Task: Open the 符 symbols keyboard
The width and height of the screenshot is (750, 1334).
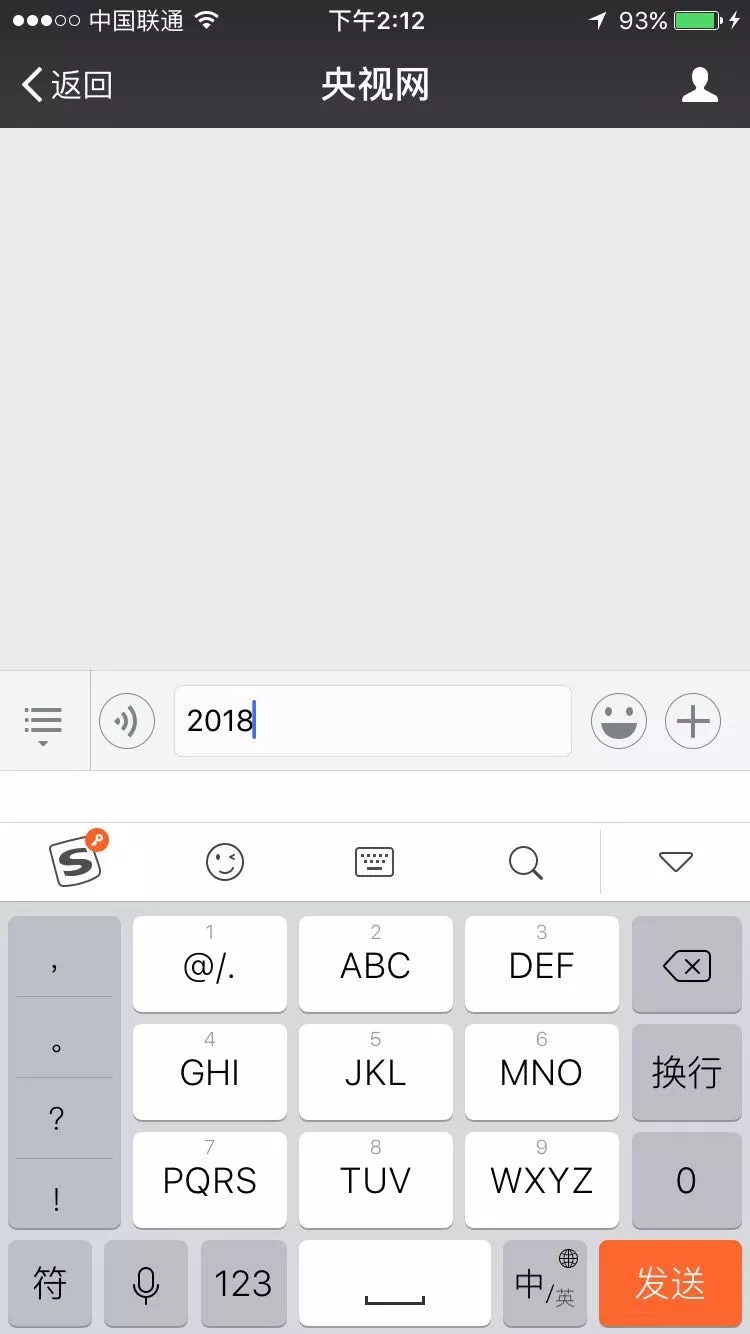Action: (50, 1283)
